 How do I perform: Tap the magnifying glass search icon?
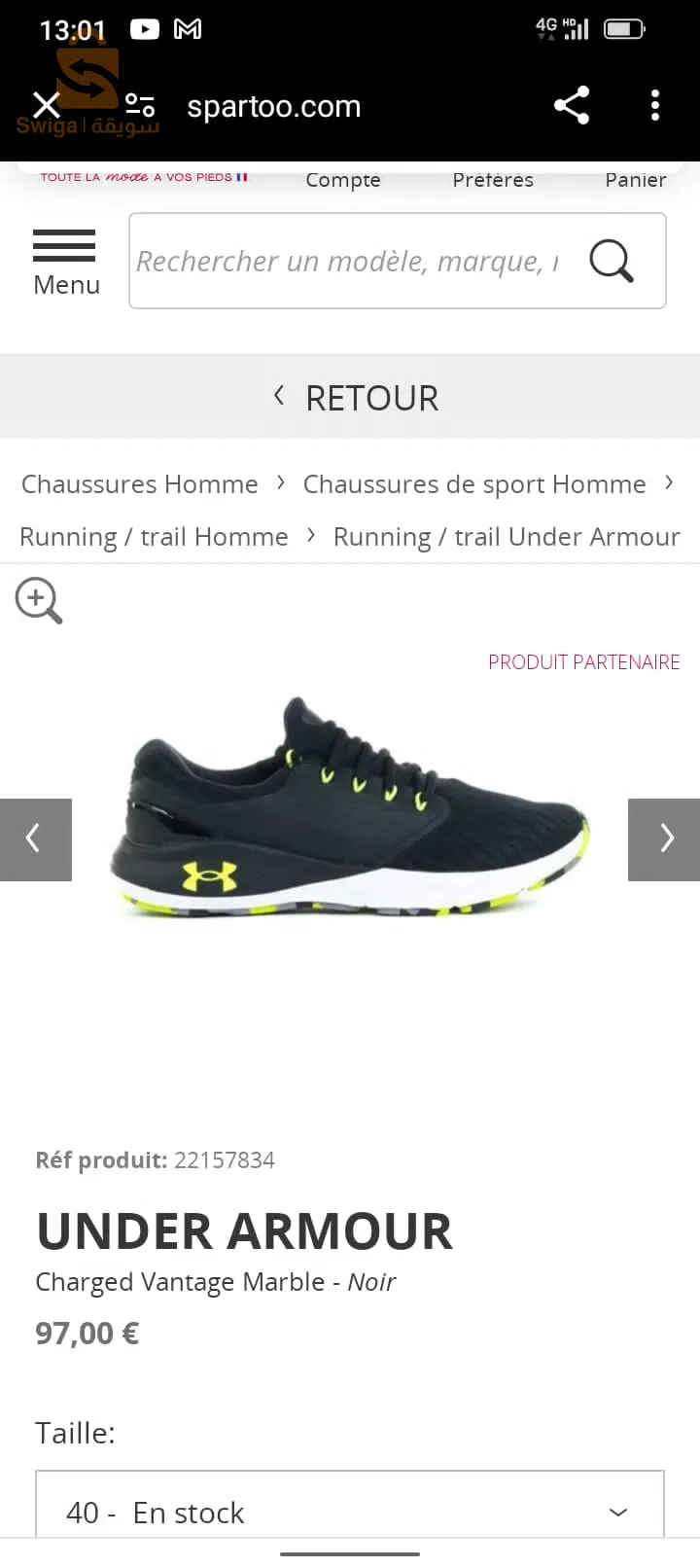tap(612, 261)
